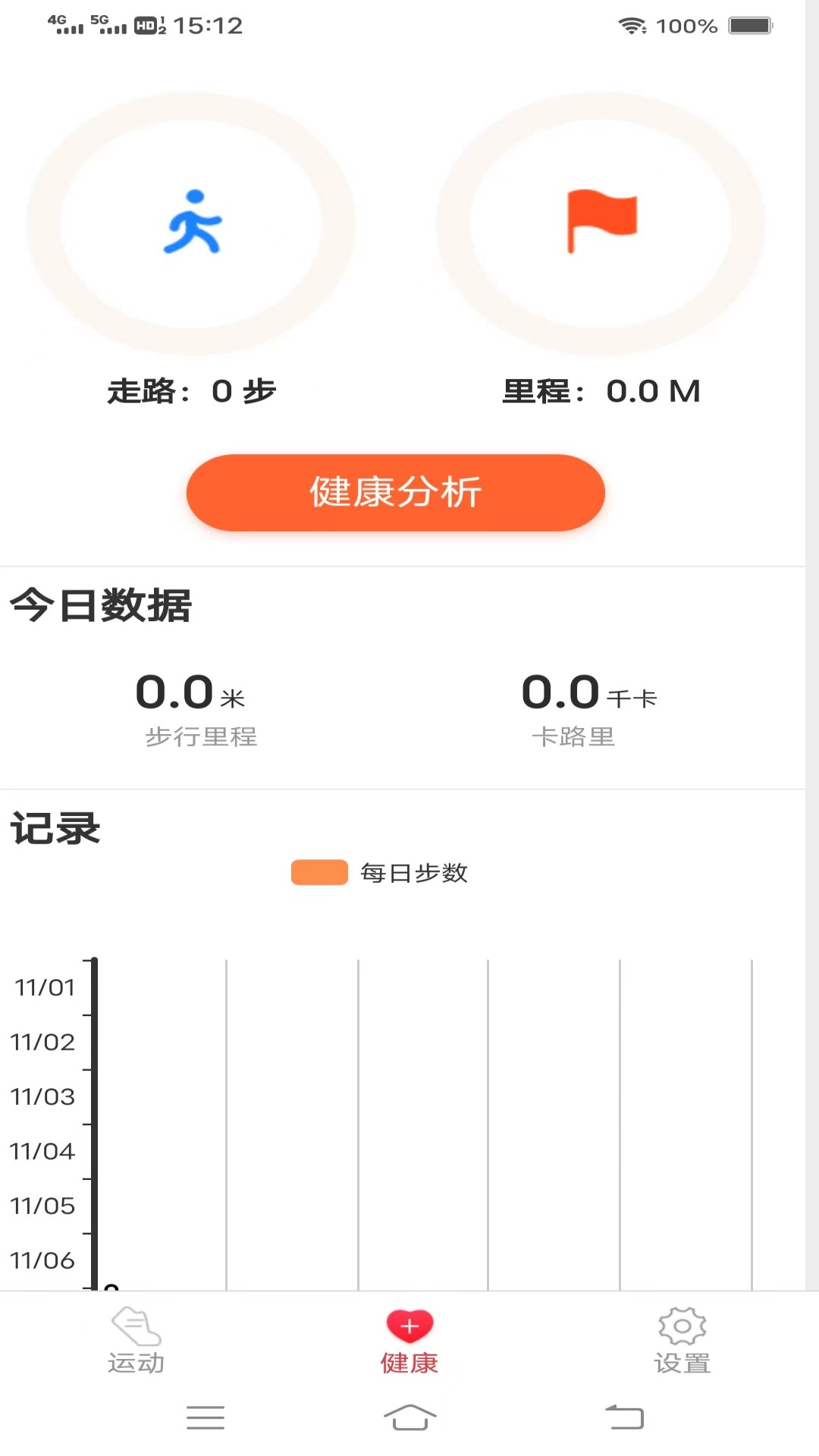Tap the 记录 section heading

click(53, 828)
